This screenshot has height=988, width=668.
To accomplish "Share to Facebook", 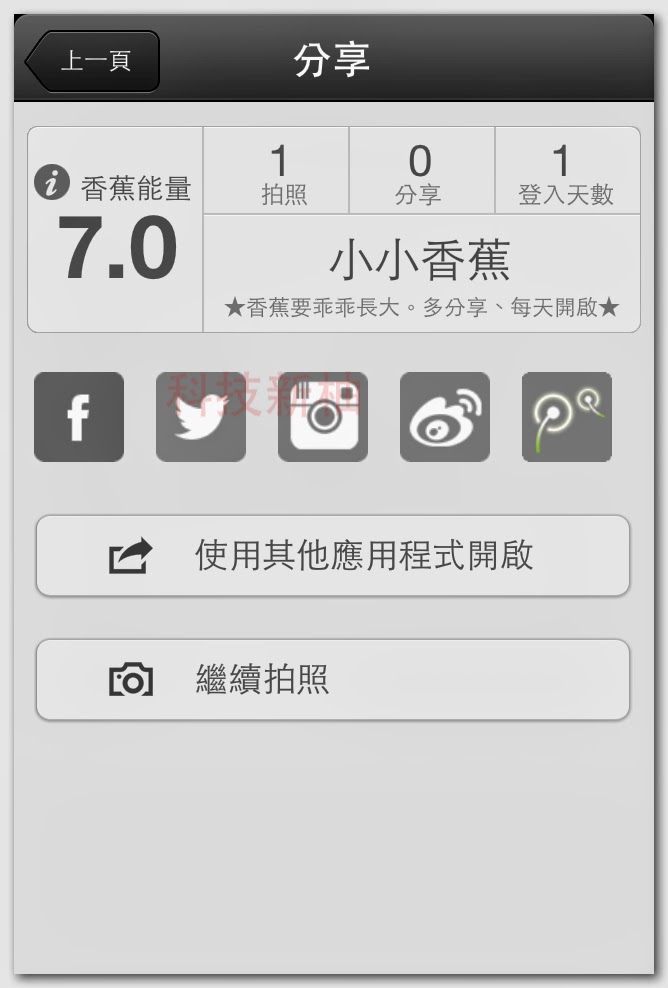I will (79, 417).
